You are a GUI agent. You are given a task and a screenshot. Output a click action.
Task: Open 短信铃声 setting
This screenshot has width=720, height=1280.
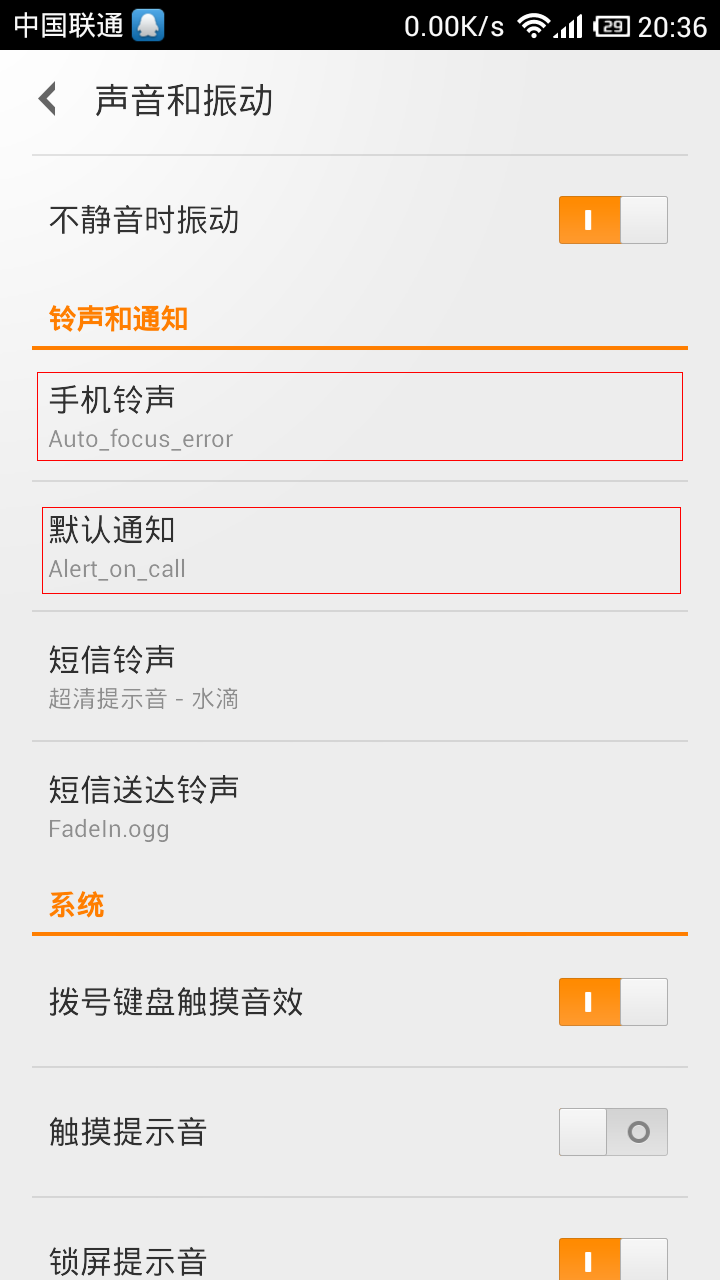[x=360, y=677]
